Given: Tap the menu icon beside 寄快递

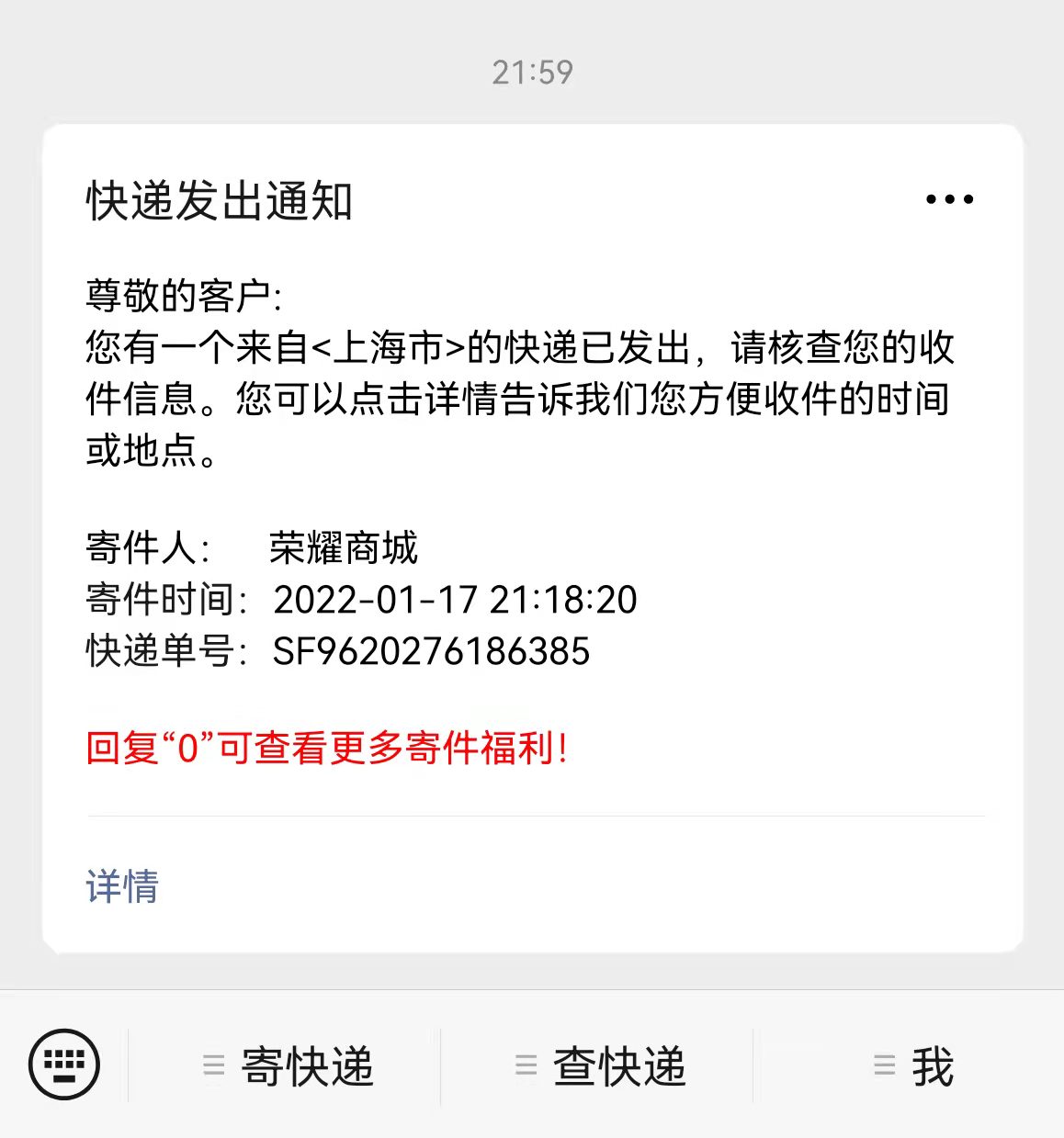Looking at the screenshot, I should point(214,1065).
